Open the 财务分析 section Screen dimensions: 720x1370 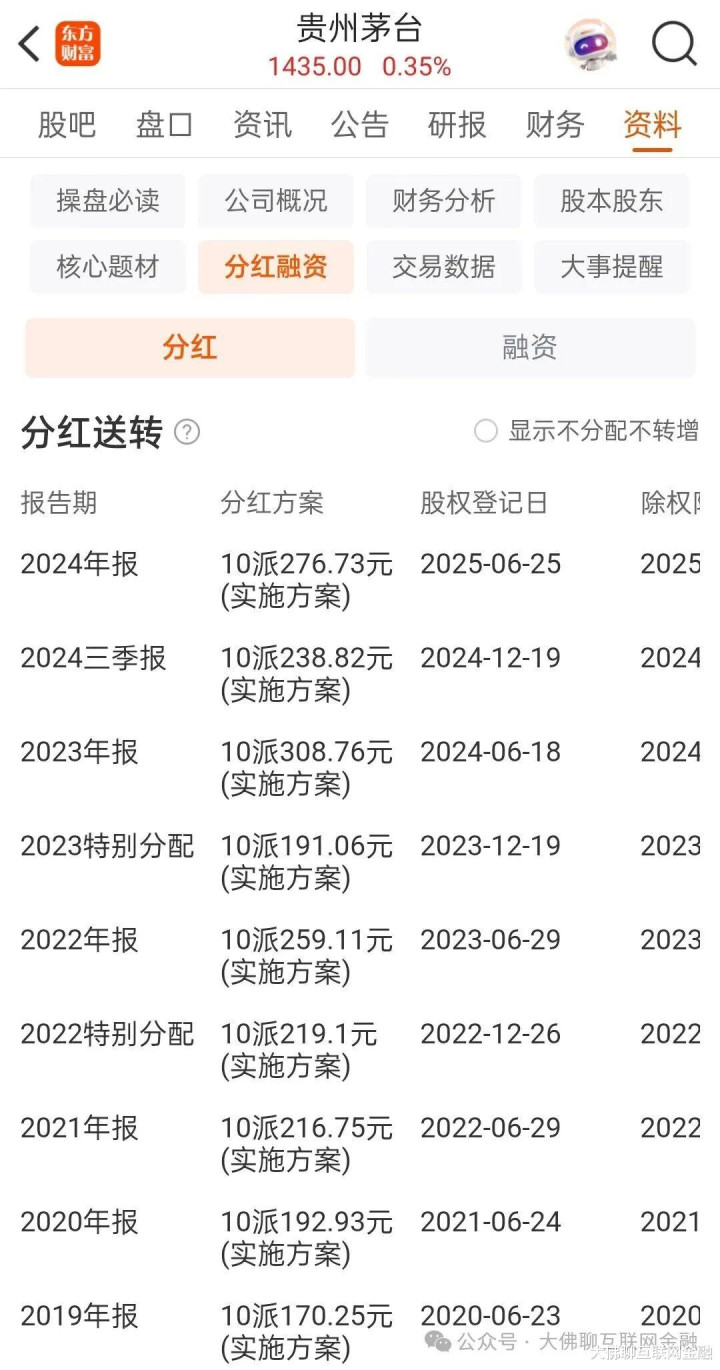tap(444, 201)
